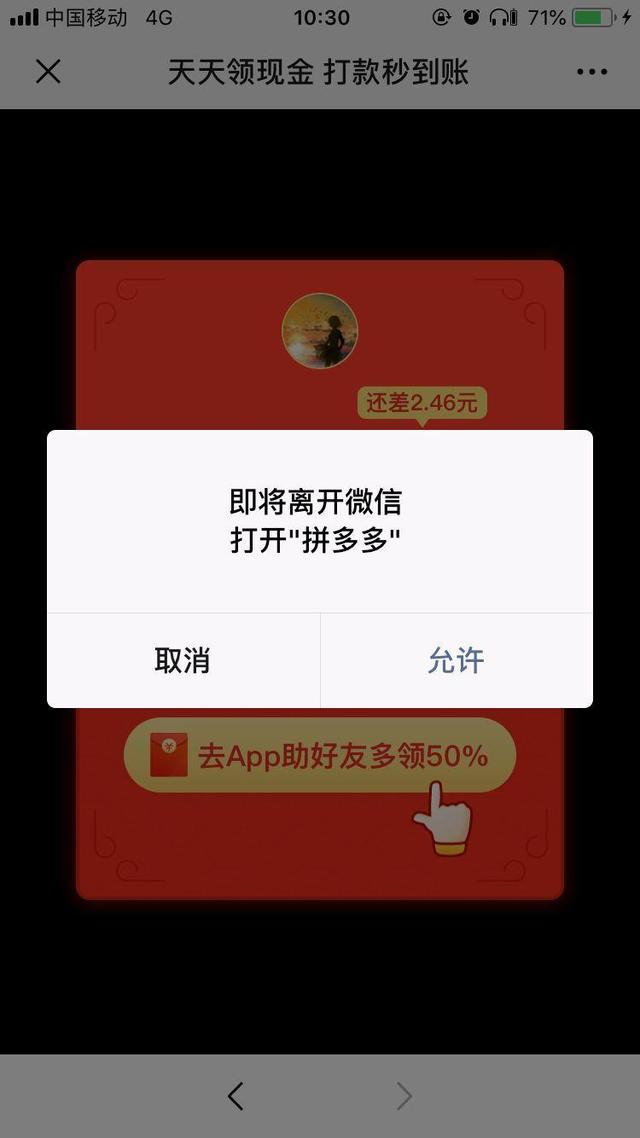Viewport: 640px width, 1138px height.
Task: Go back with the bottom left arrow
Action: (235, 1096)
